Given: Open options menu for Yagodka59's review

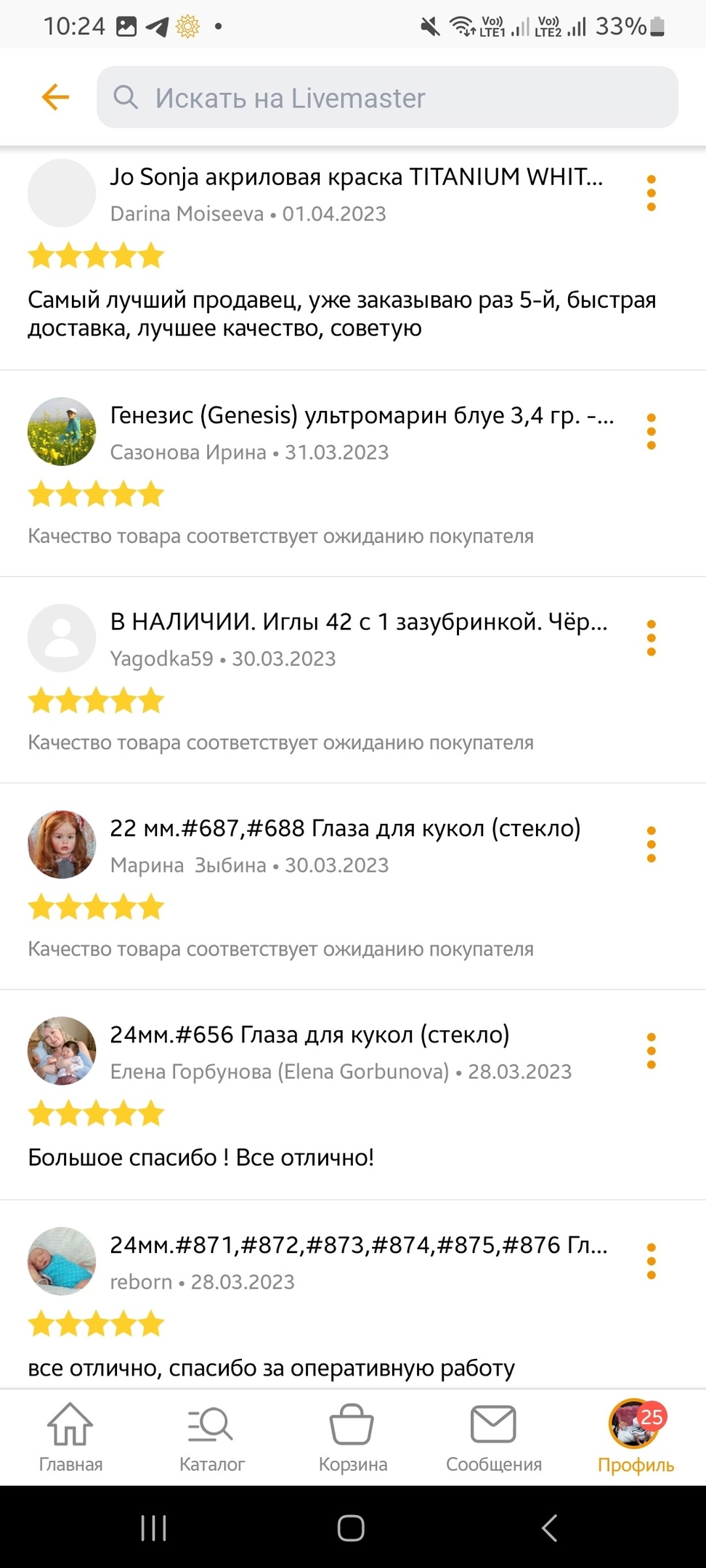Looking at the screenshot, I should (x=651, y=638).
